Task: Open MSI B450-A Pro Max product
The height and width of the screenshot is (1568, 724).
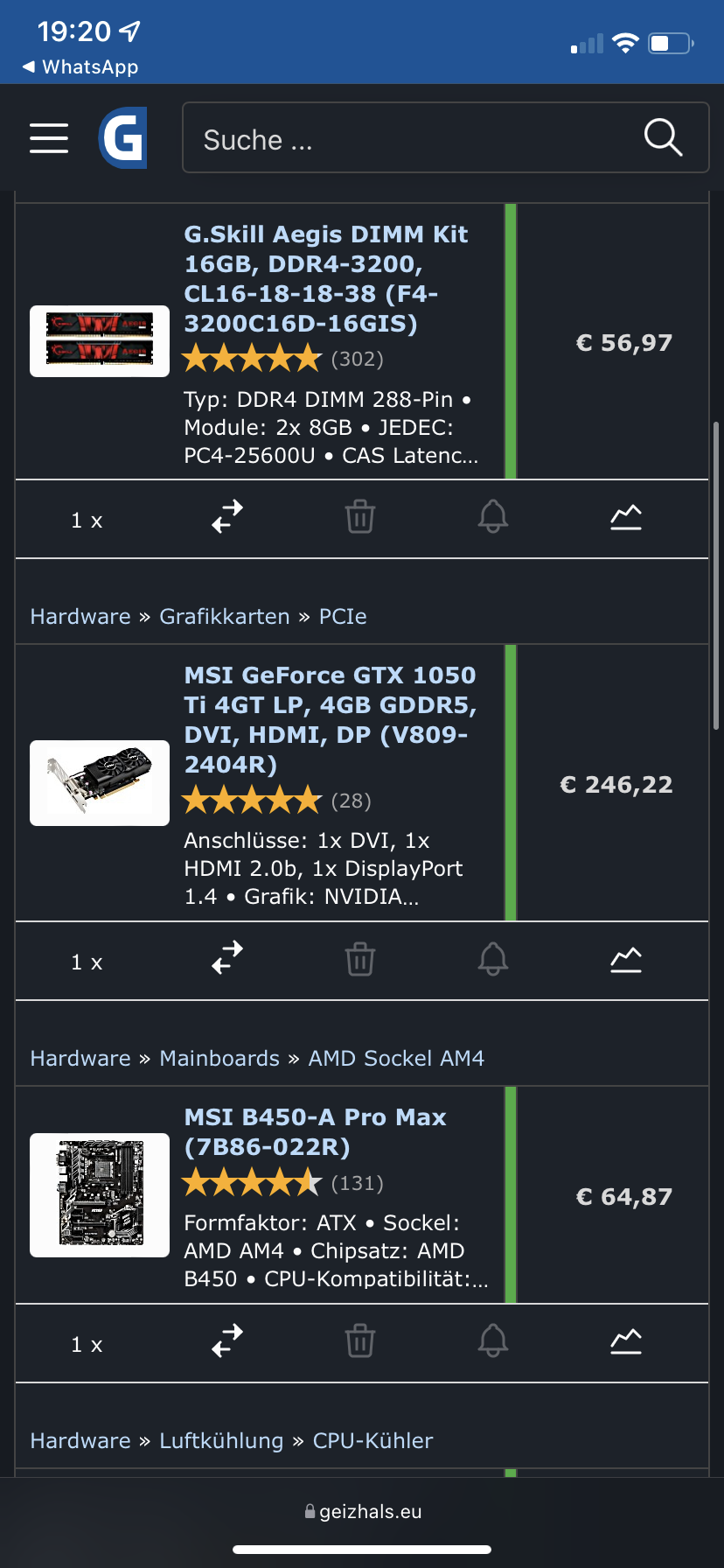Action: (x=315, y=1131)
